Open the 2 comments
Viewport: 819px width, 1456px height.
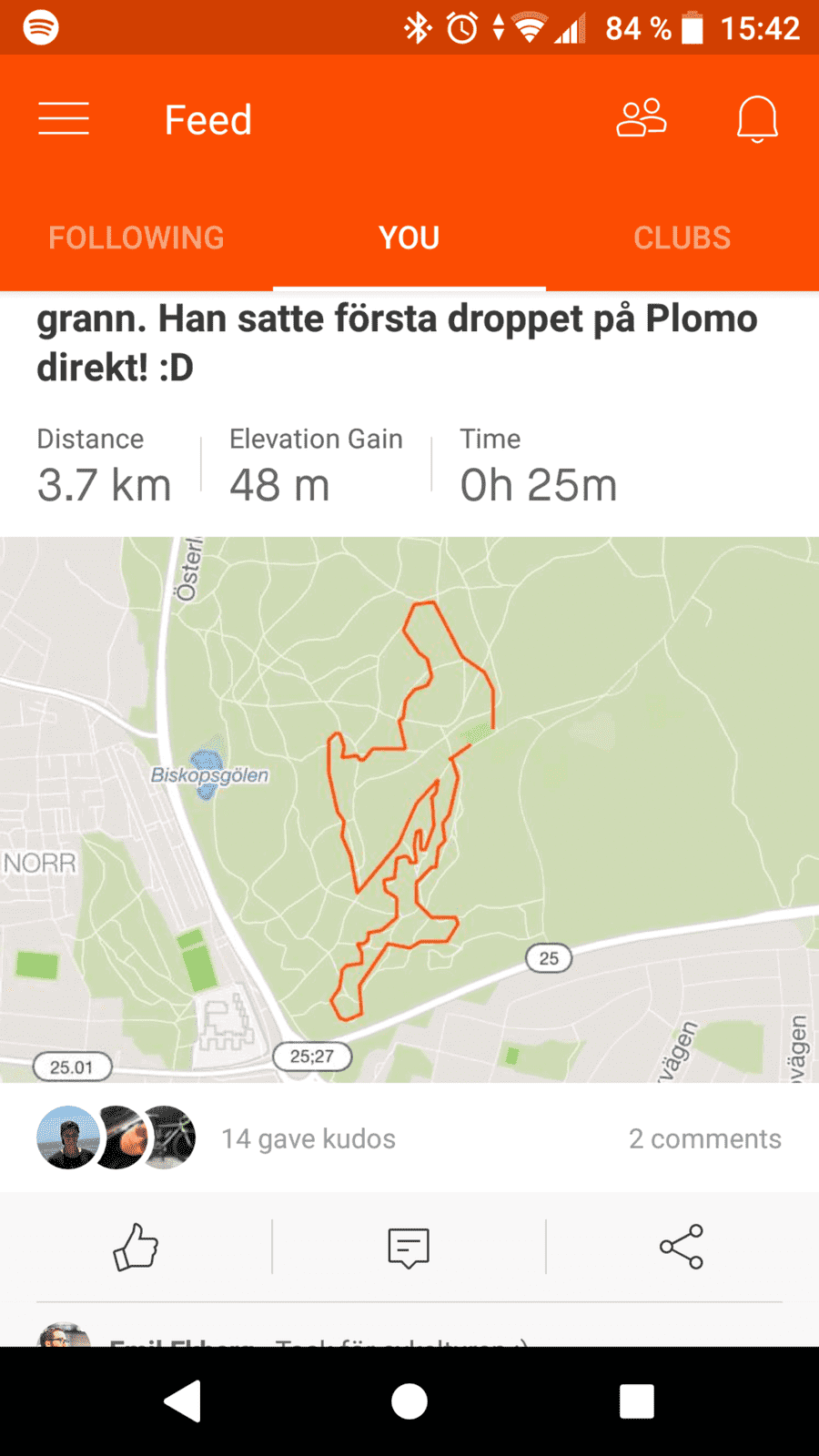pyautogui.click(x=704, y=1138)
